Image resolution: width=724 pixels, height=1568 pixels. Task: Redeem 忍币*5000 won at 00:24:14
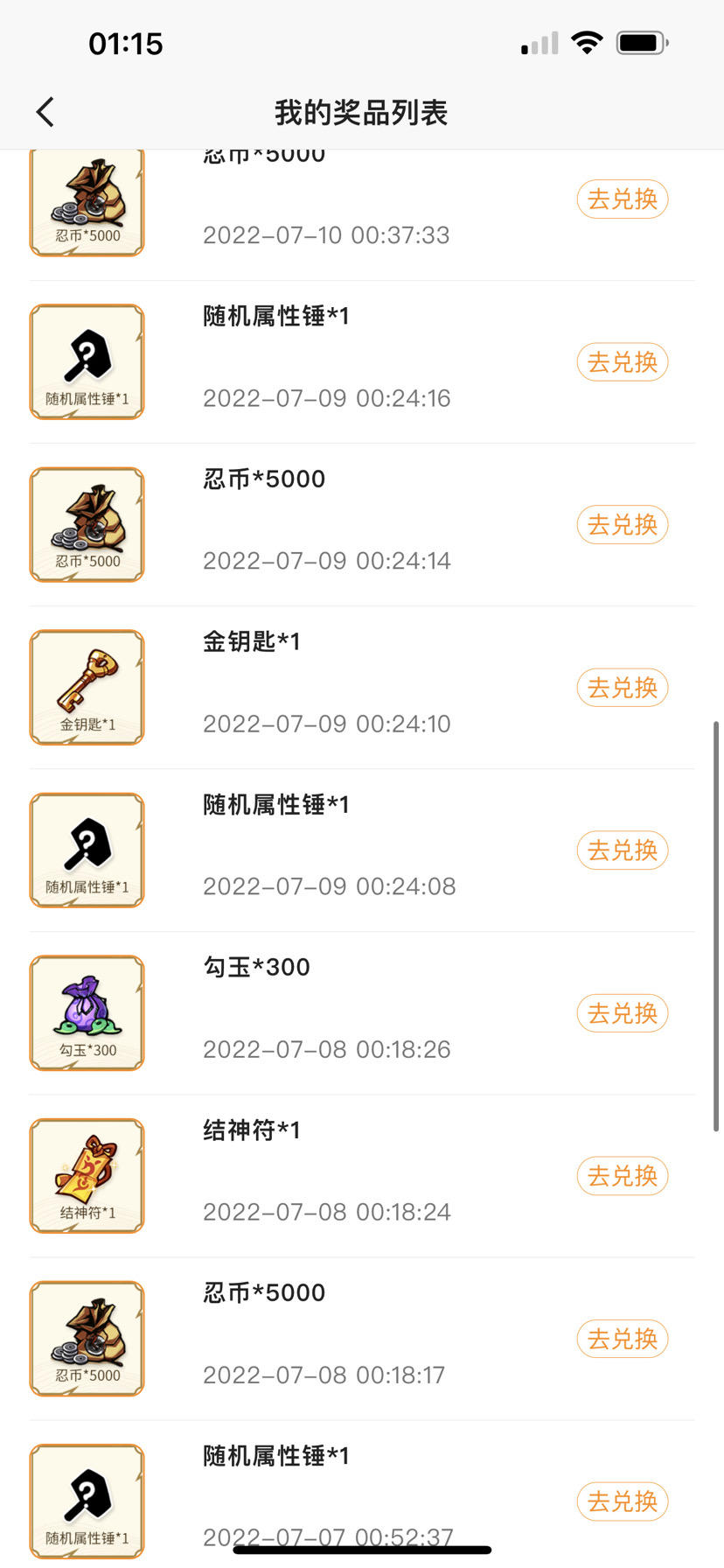622,525
